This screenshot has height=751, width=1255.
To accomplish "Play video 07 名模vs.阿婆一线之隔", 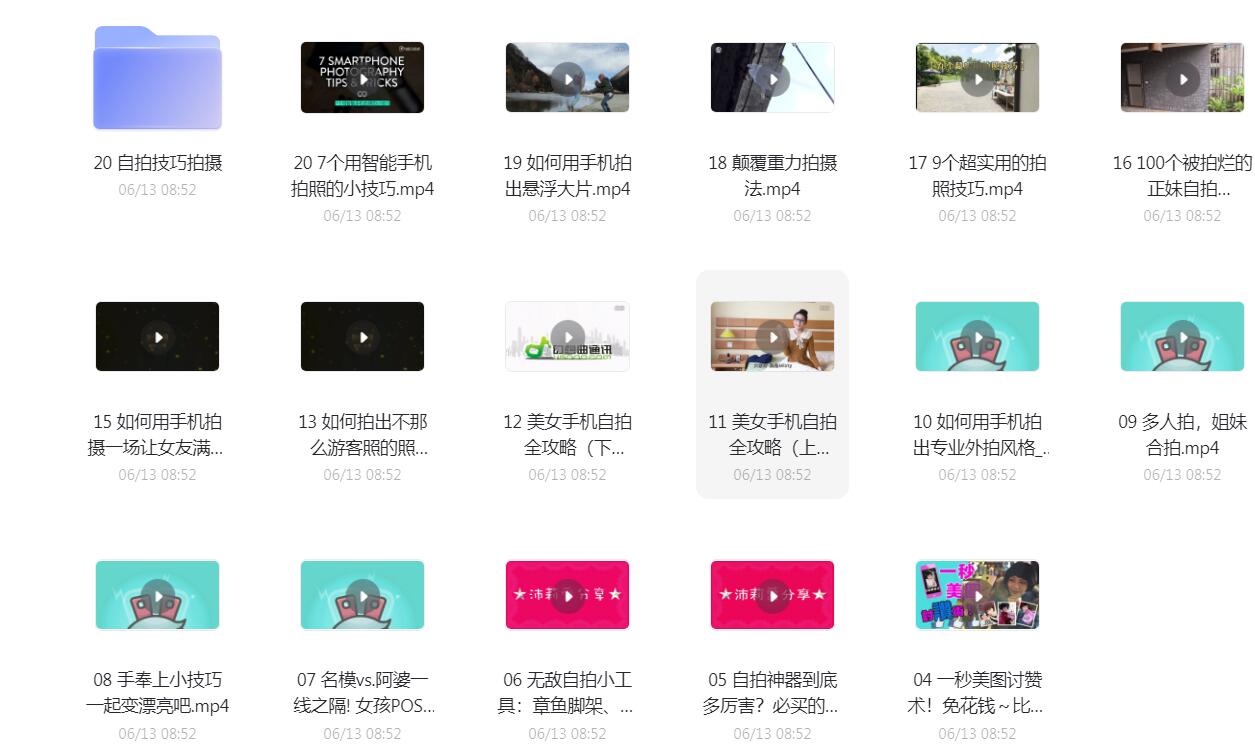I will click(362, 596).
